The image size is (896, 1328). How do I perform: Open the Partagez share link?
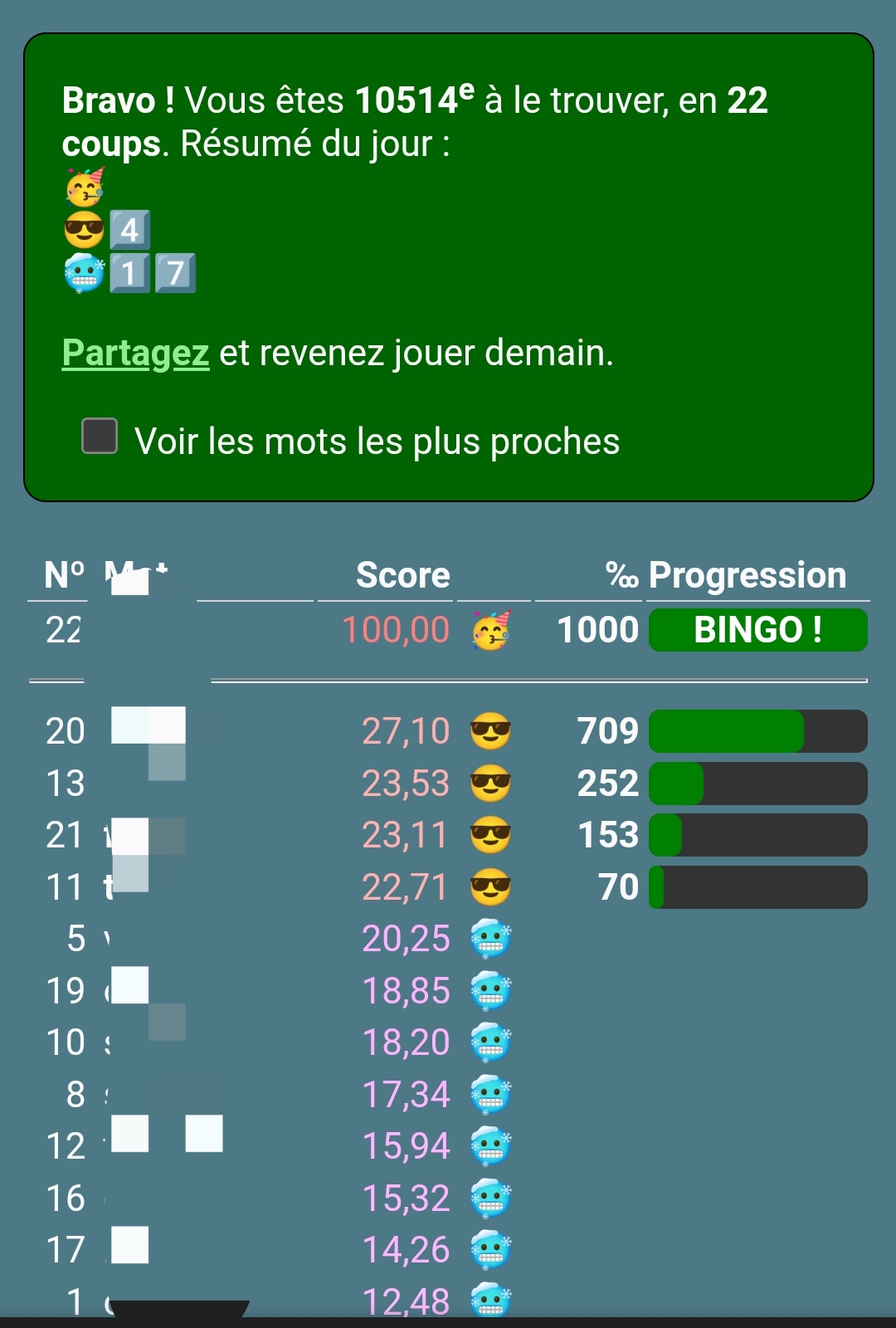[135, 354]
